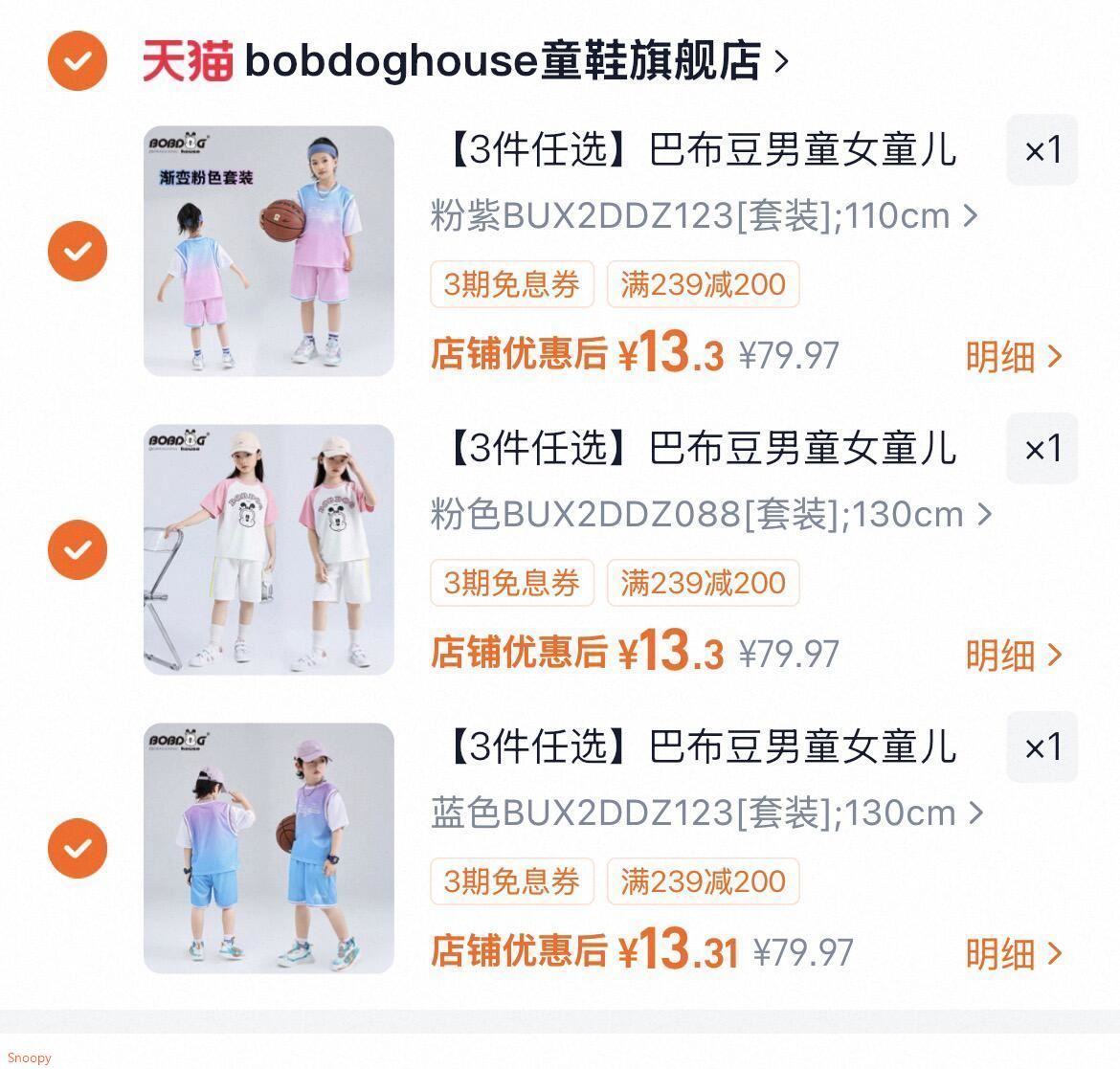This screenshot has width=1120, height=1069.
Task: Adjust quantity ×1 for the 蓝色 item
Action: pos(1042,746)
